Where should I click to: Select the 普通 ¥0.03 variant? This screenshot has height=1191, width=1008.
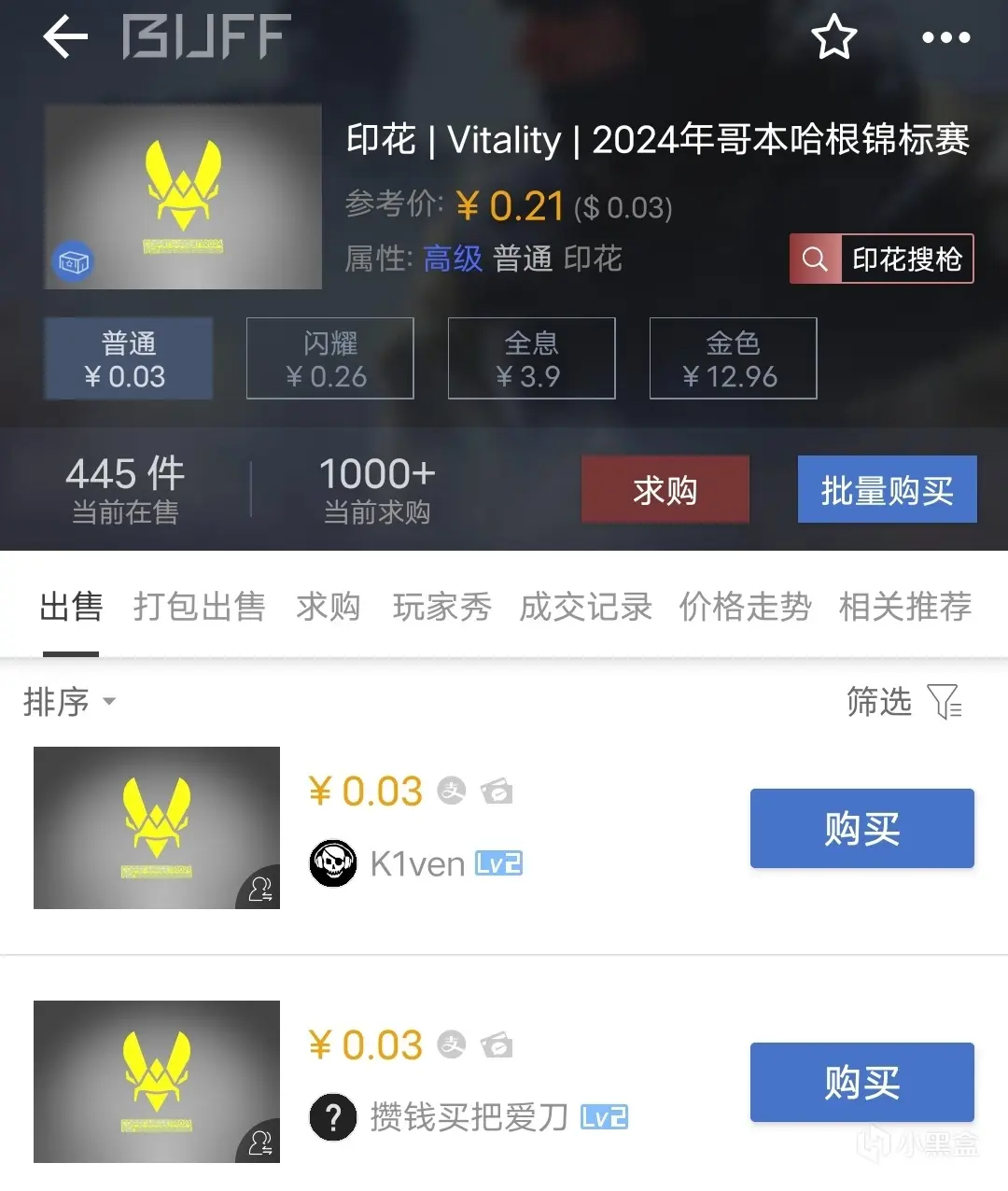[129, 358]
